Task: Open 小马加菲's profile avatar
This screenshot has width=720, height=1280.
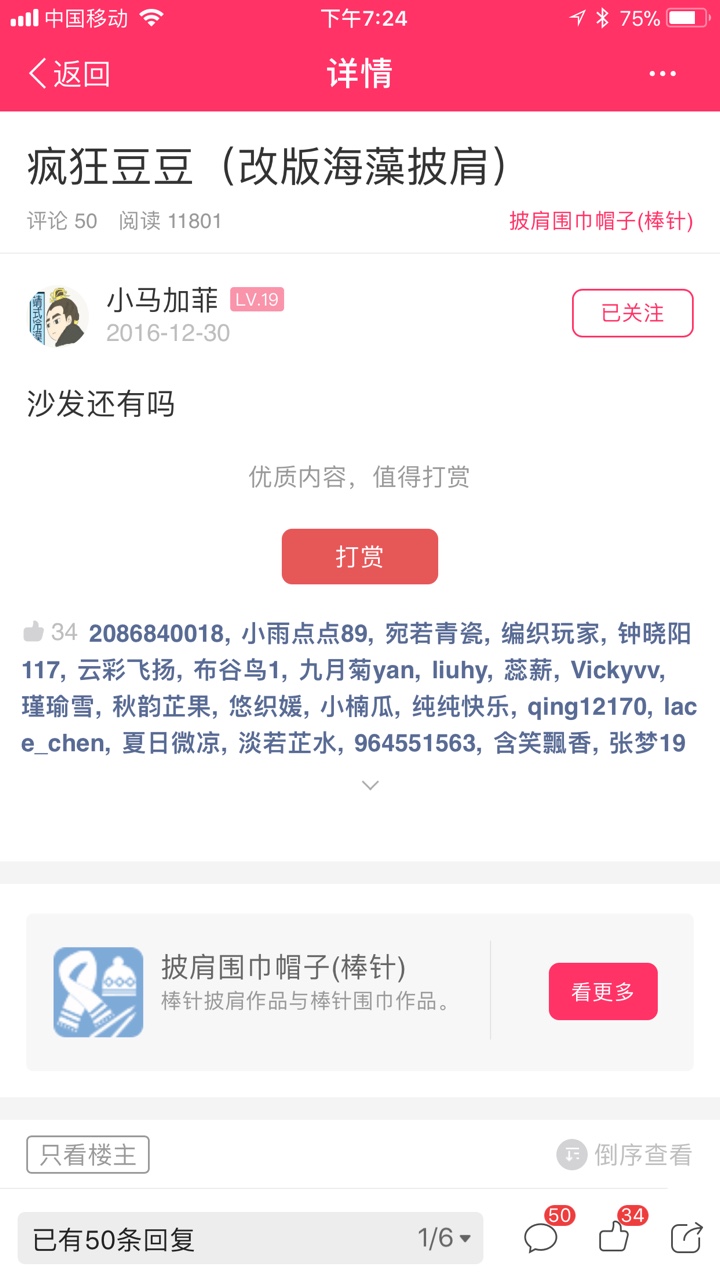Action: [x=57, y=316]
